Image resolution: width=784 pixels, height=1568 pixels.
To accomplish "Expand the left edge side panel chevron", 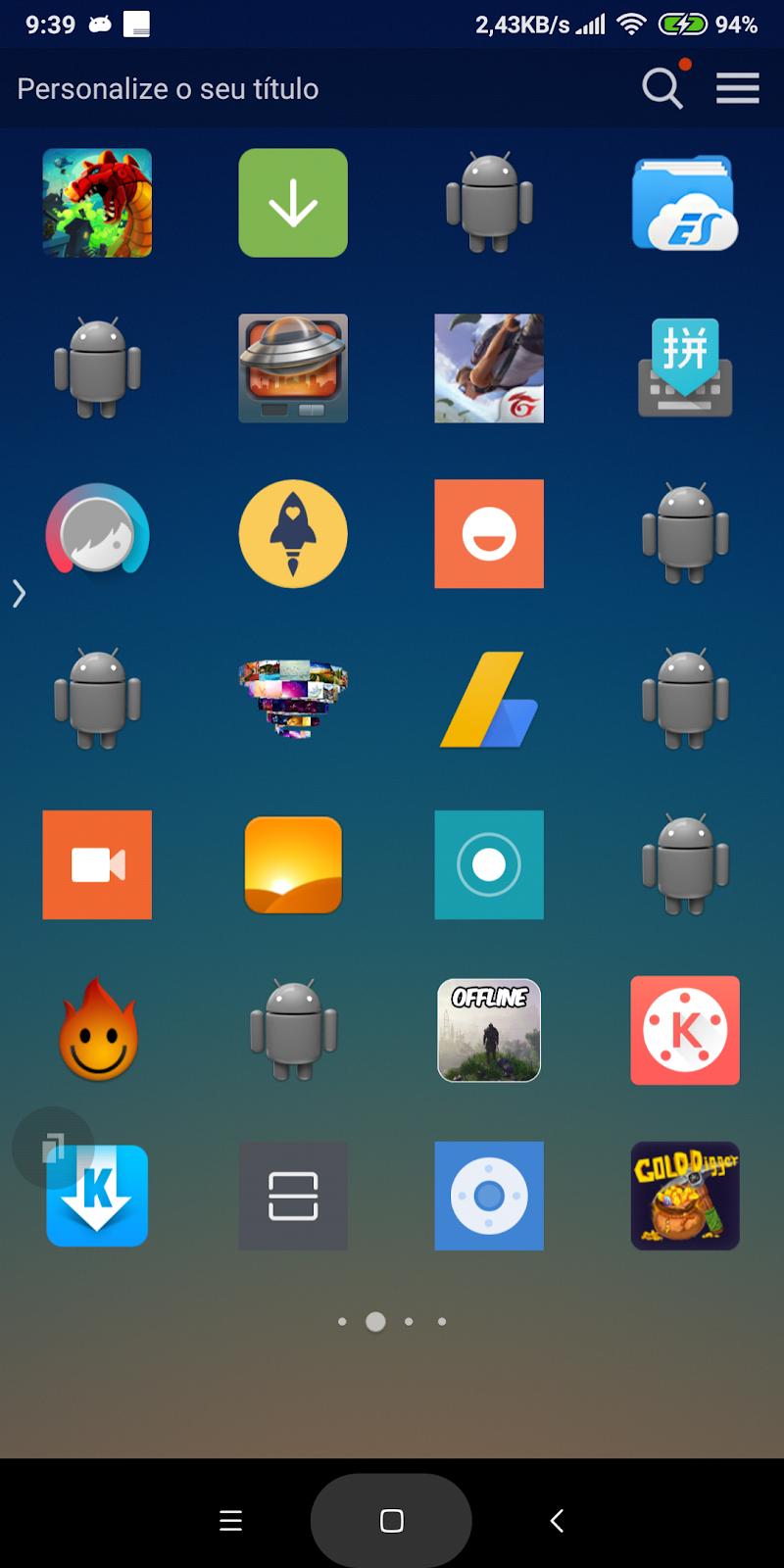I will [x=18, y=593].
